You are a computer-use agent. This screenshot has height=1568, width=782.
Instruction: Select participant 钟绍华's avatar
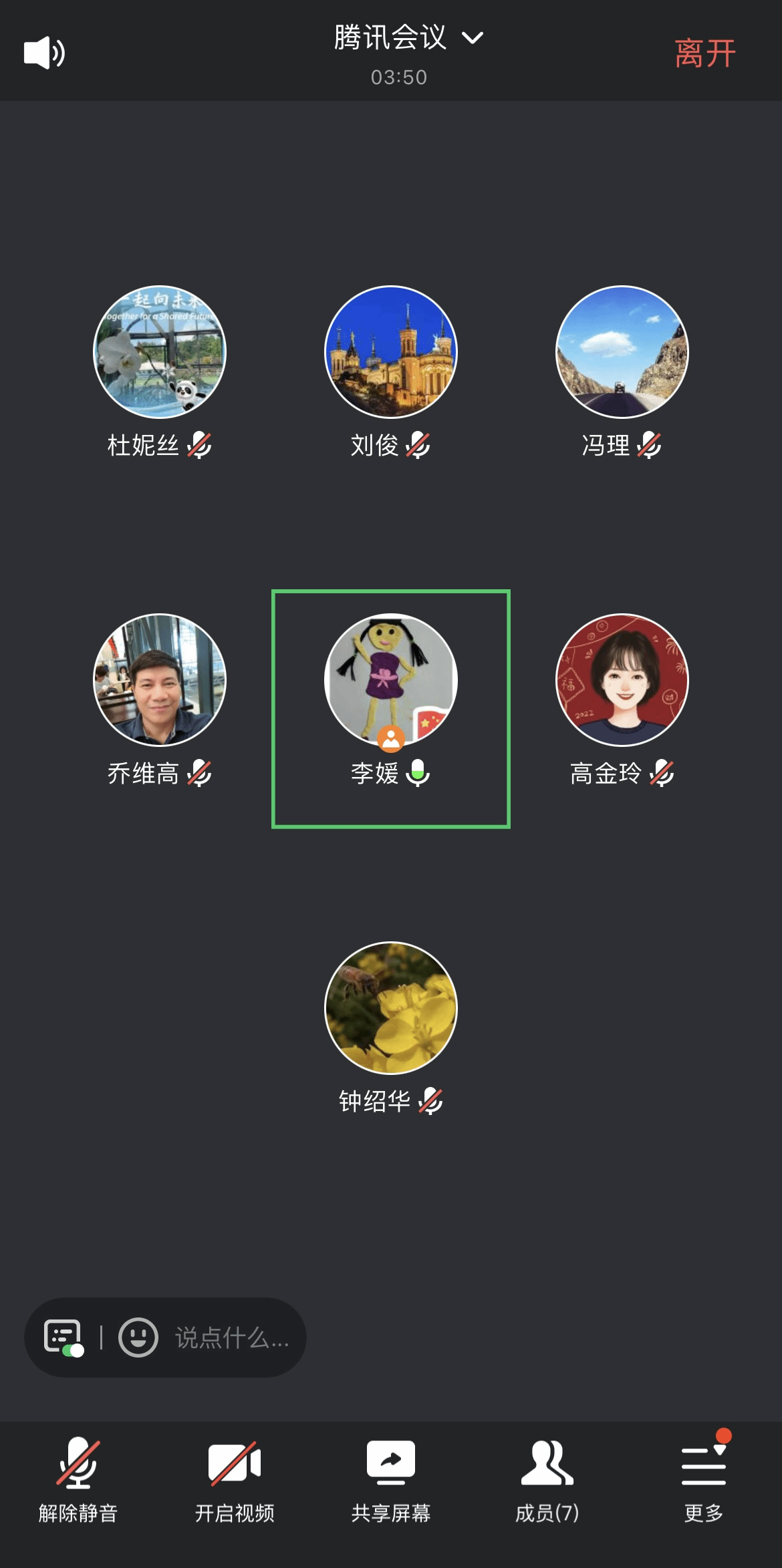point(391,1007)
